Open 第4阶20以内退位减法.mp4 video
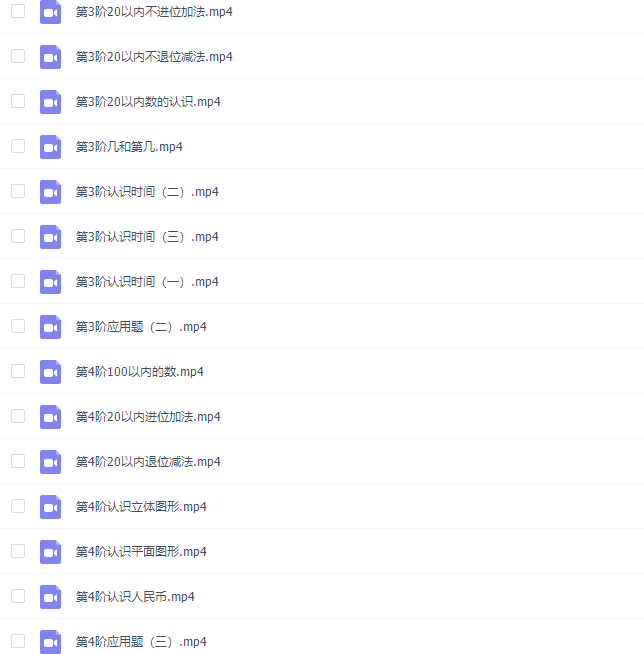 click(148, 462)
